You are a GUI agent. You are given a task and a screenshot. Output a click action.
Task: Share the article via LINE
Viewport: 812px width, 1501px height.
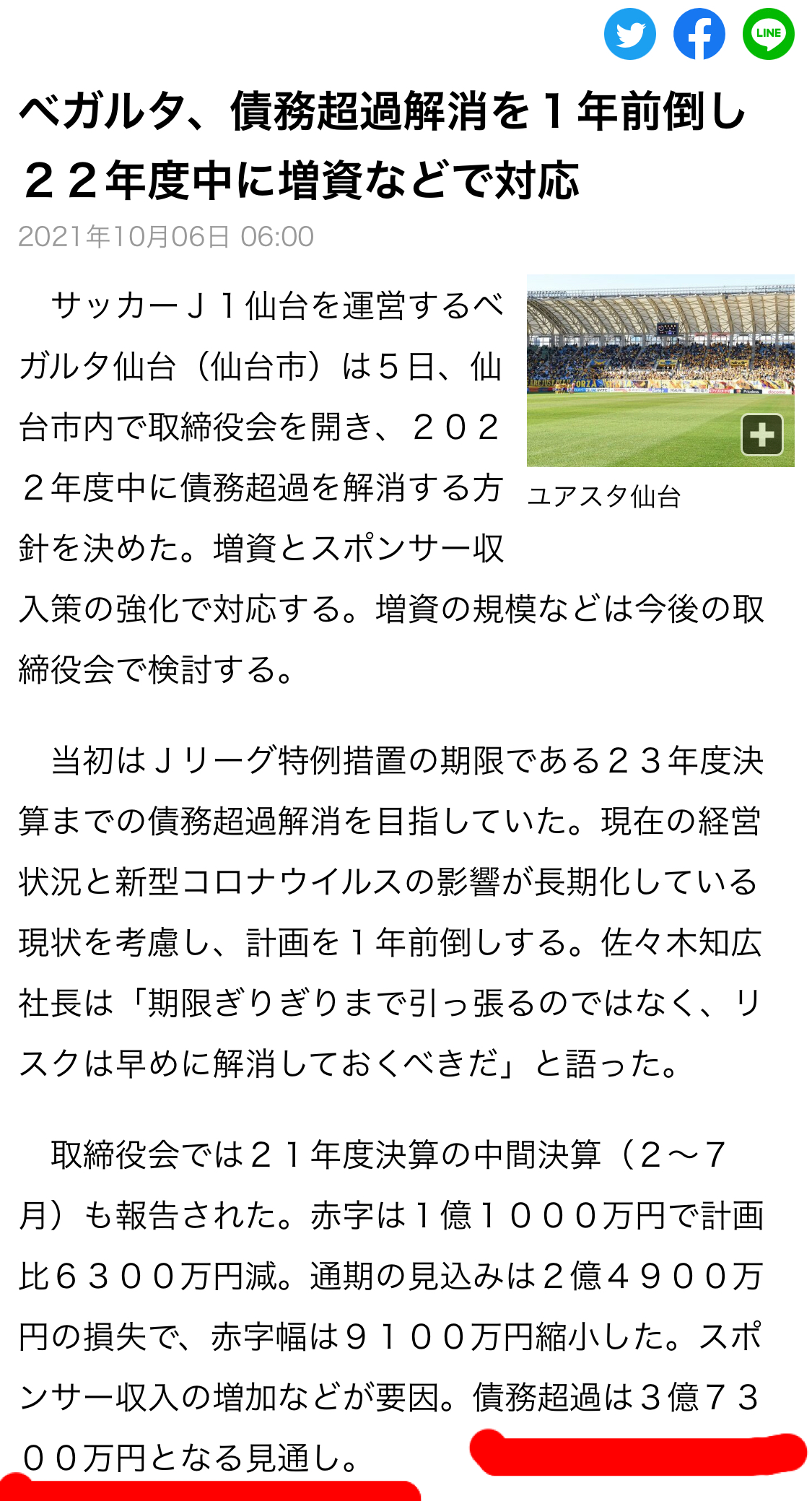[x=768, y=34]
